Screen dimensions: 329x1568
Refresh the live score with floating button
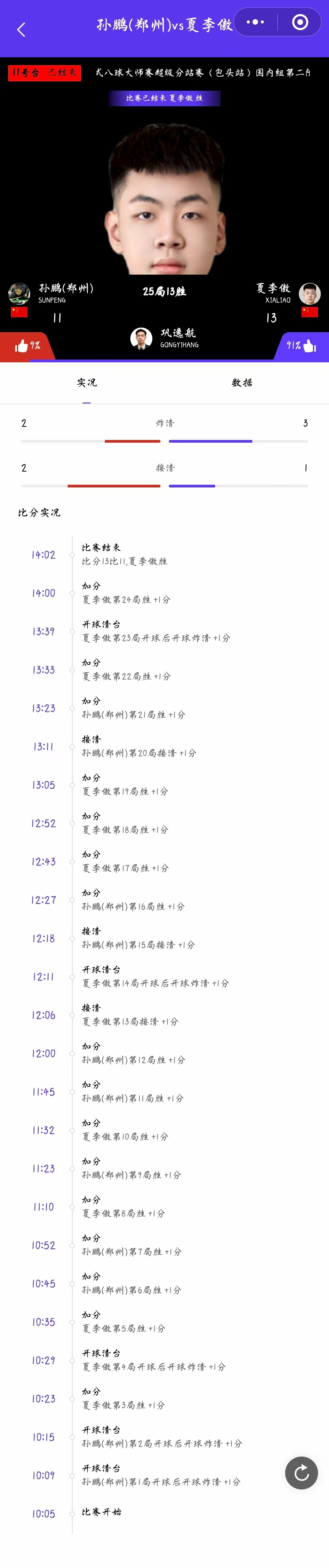[301, 1472]
